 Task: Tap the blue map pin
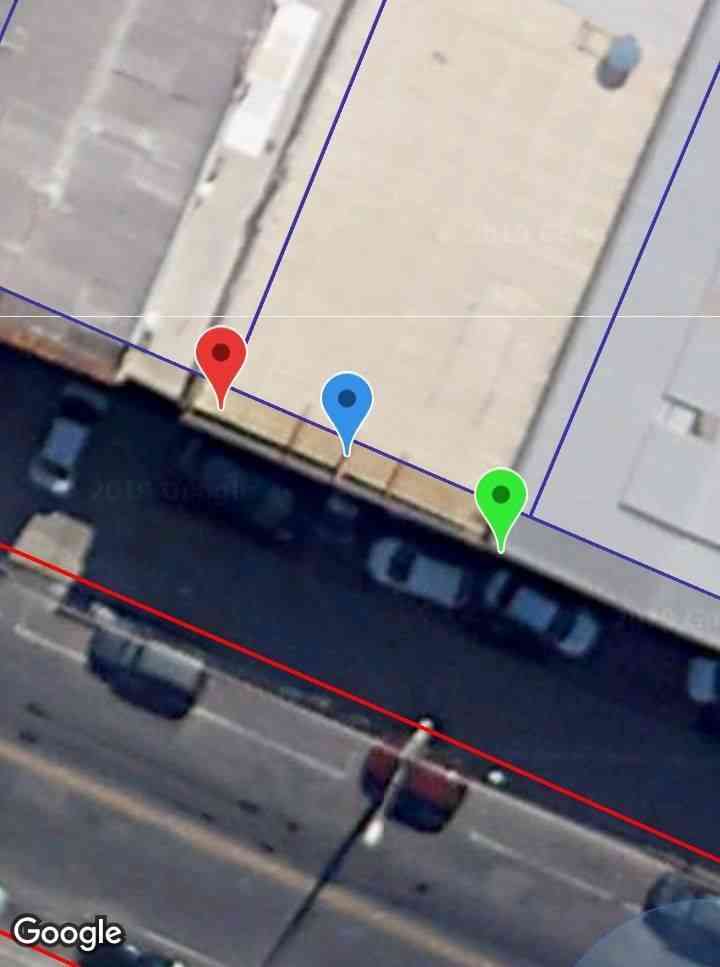coord(347,403)
